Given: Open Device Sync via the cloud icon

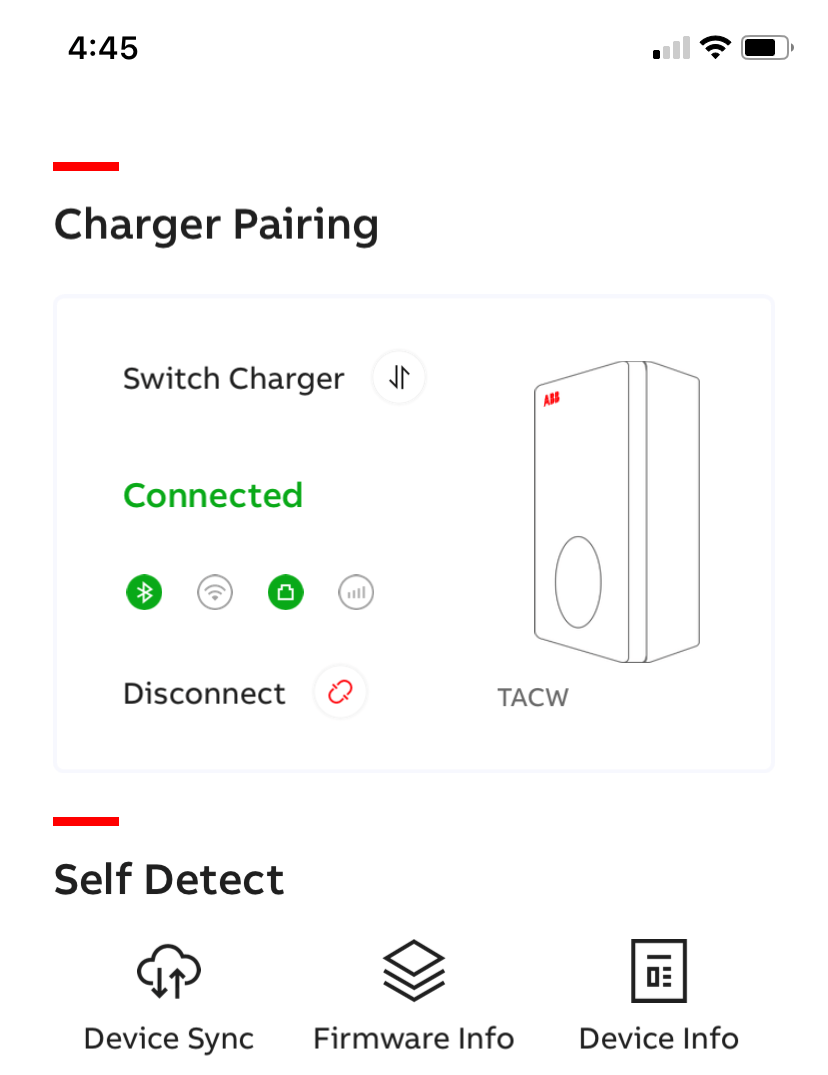Looking at the screenshot, I should [x=167, y=970].
